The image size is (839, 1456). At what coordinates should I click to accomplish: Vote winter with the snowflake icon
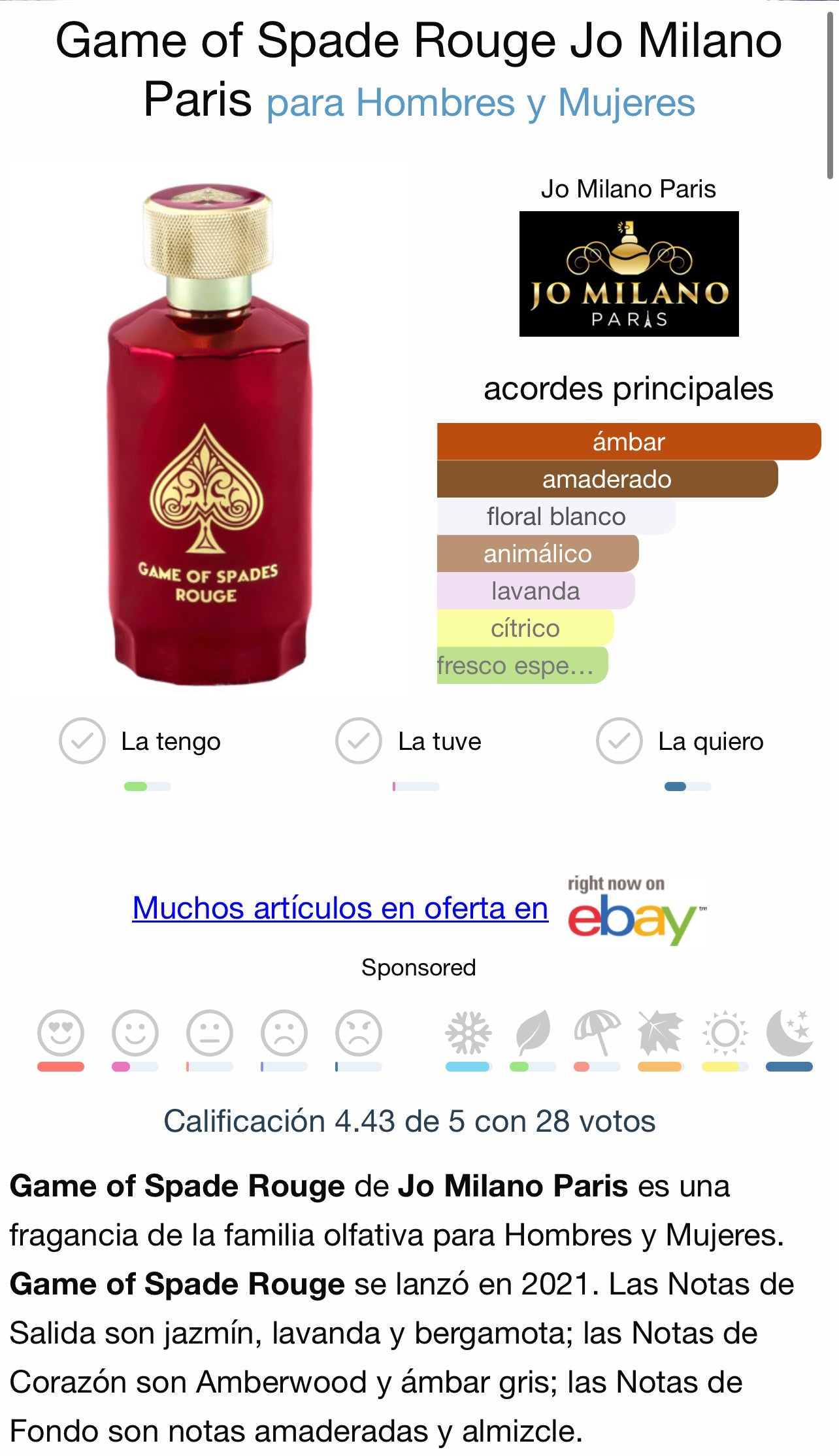tap(468, 1033)
